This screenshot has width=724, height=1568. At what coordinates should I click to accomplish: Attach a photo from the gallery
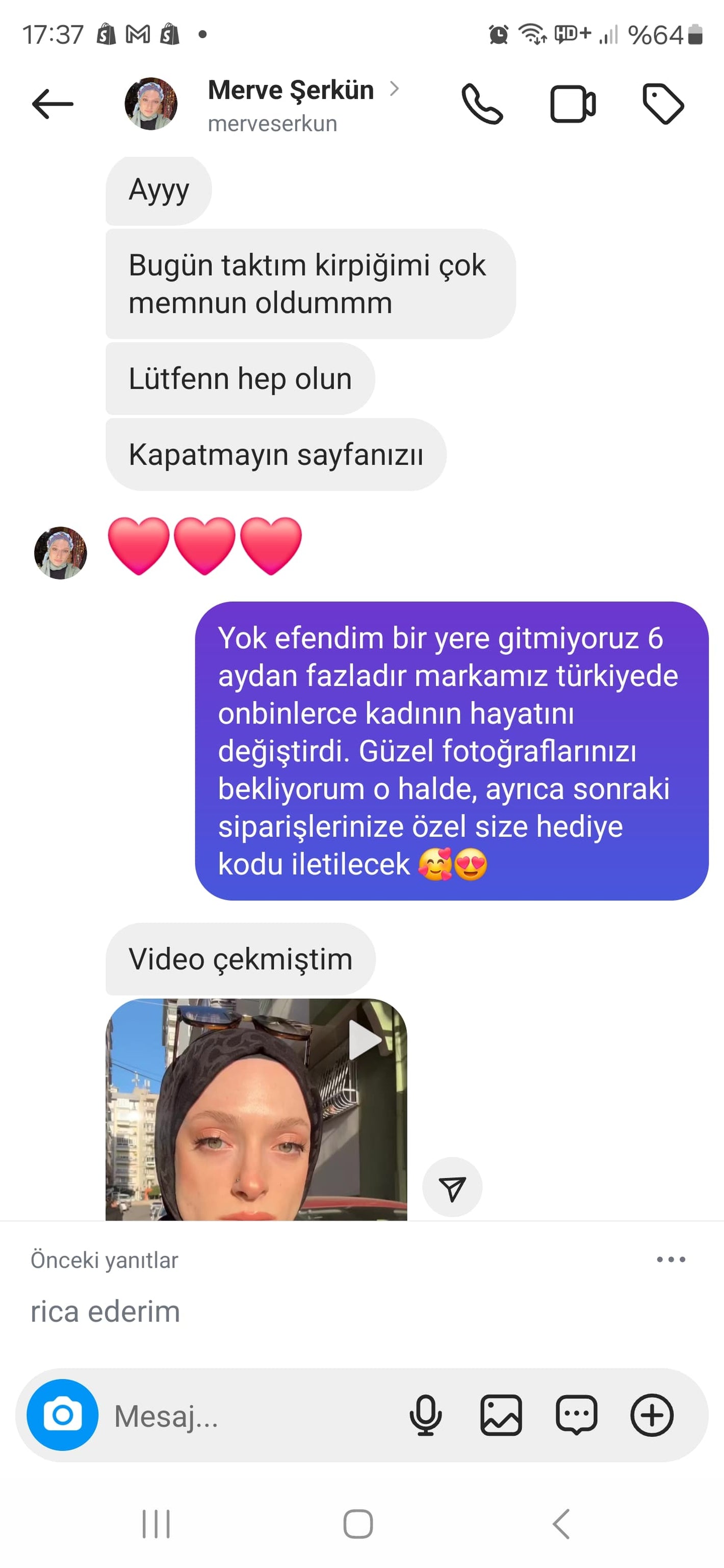501,1415
